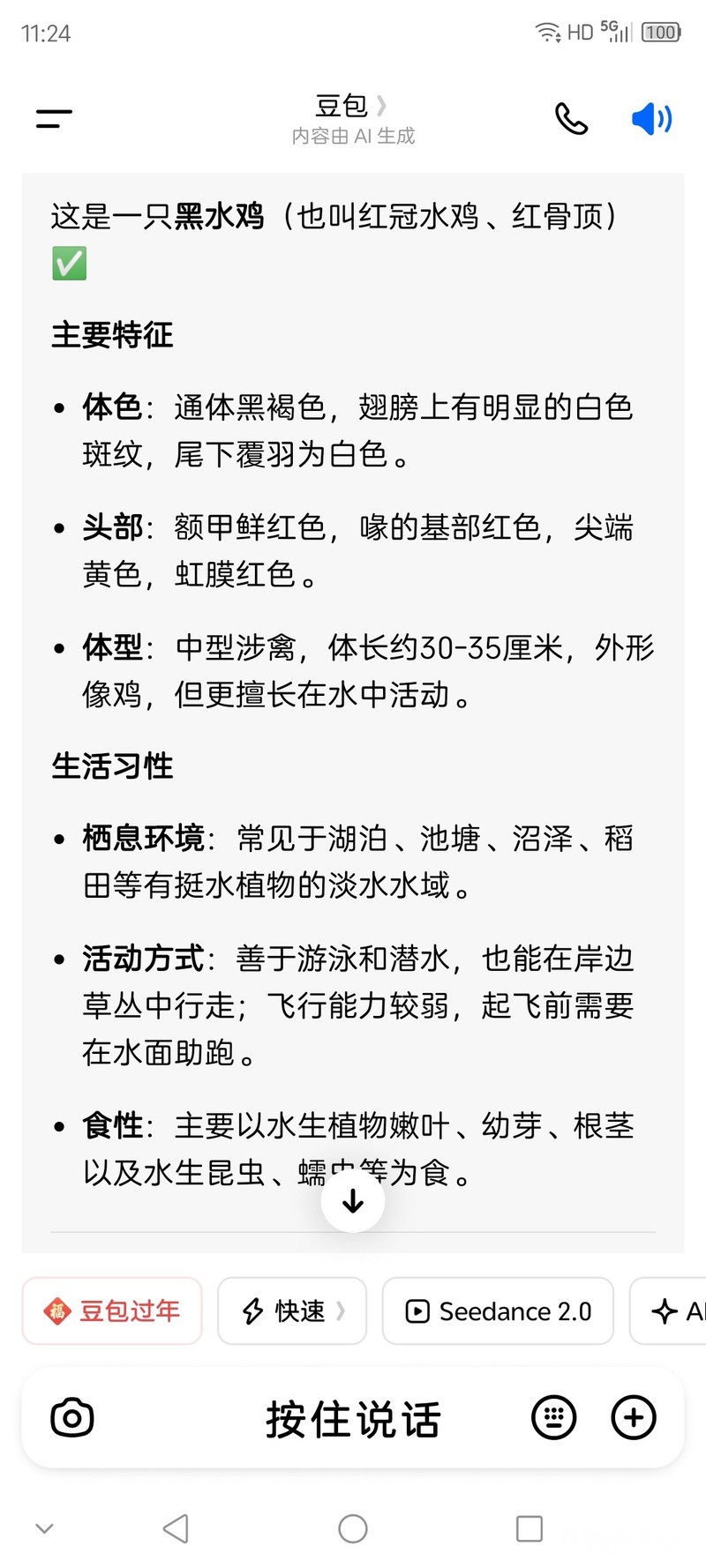This screenshot has width=706, height=1568.
Task: Open the AI chip at the row end
Action: (668, 1310)
